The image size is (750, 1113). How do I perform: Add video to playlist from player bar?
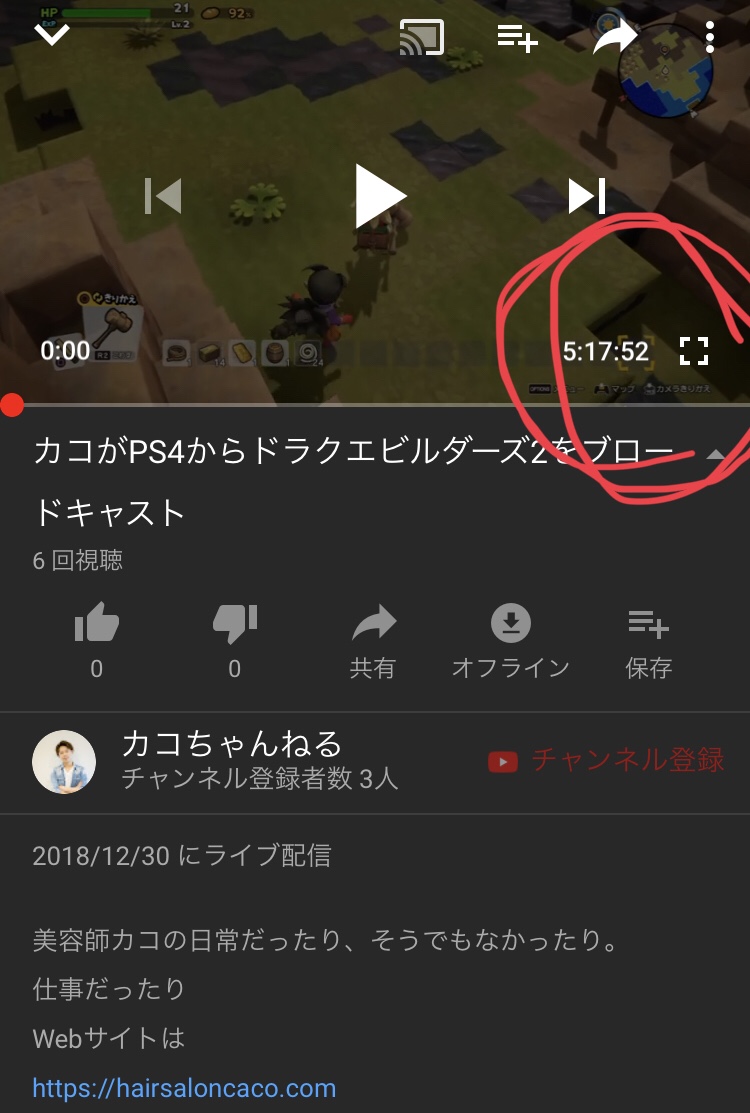[x=518, y=37]
